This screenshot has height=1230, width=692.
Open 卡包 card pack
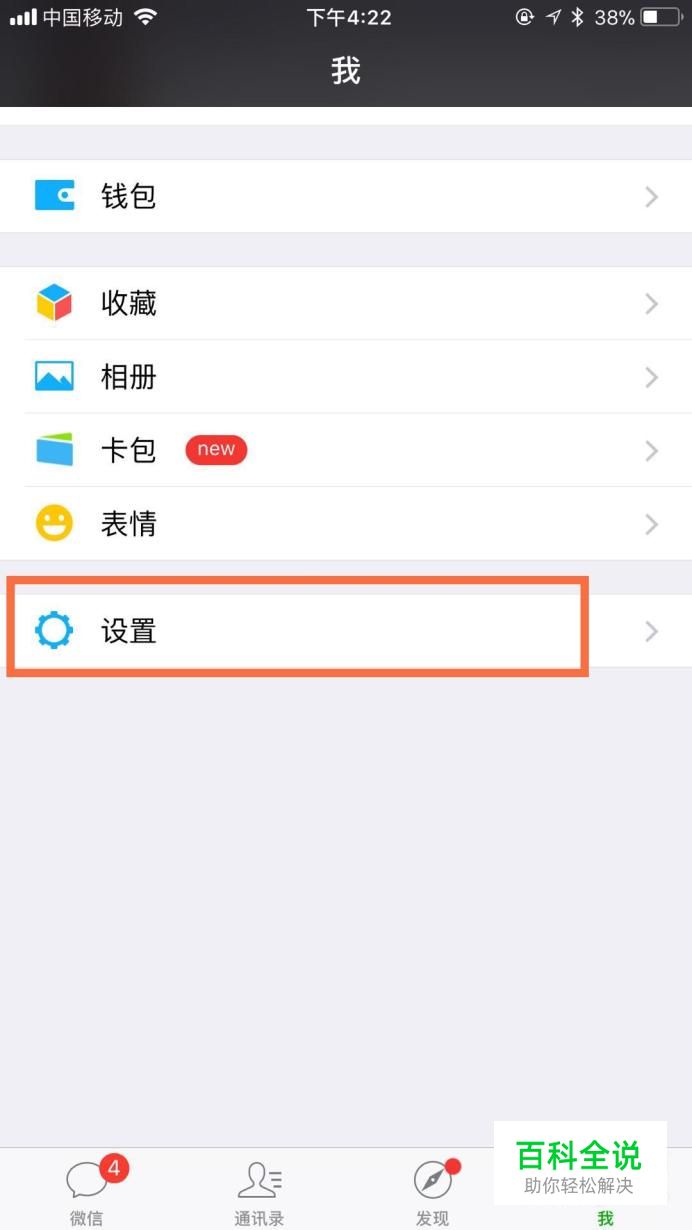coord(345,450)
